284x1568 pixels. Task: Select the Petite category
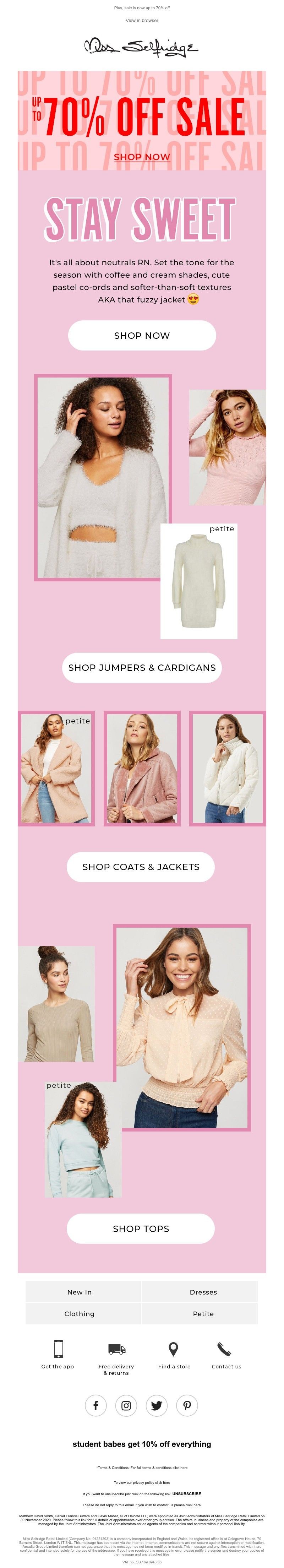203,1314
